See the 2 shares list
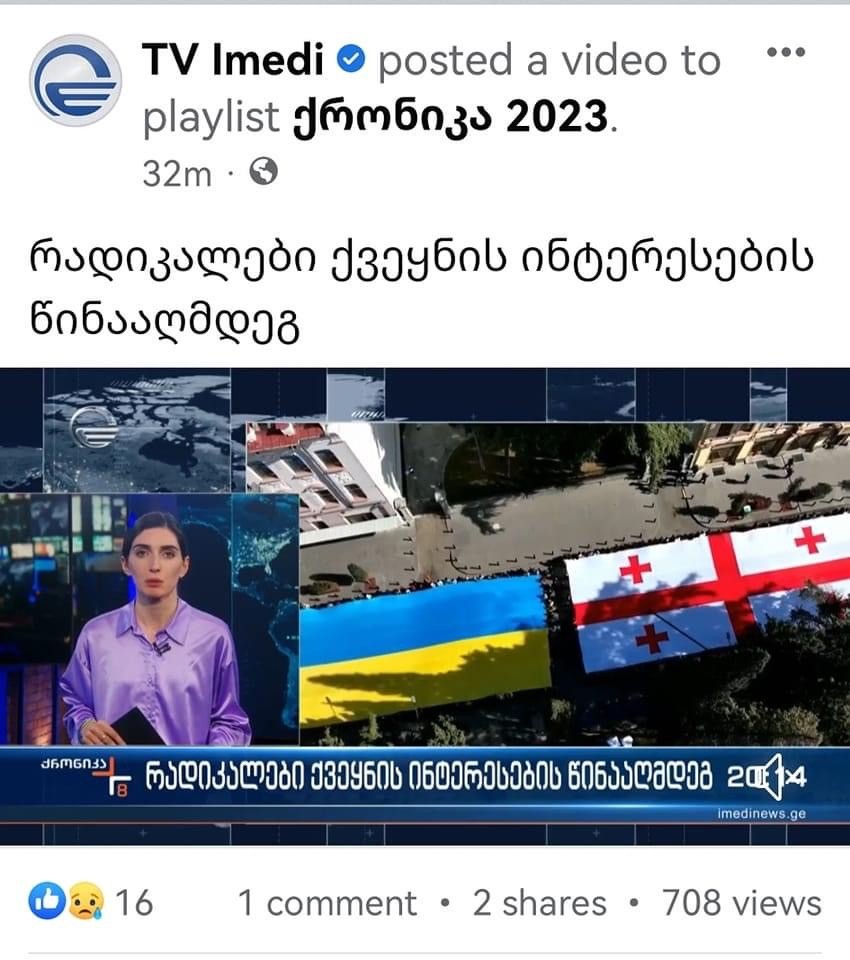Viewport: 850px width, 960px height. 539,903
